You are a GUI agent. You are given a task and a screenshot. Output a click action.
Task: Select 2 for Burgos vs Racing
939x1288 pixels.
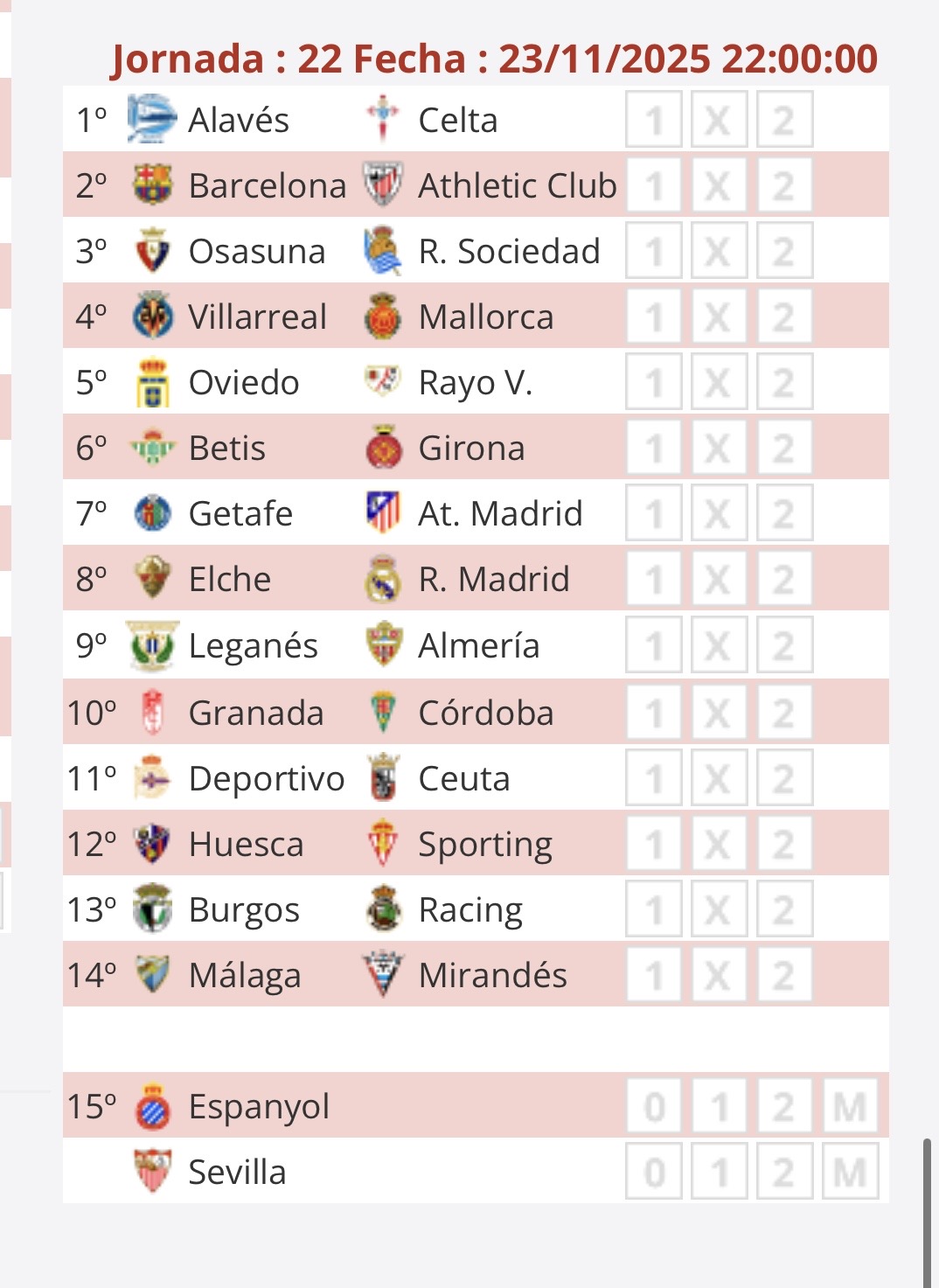click(784, 909)
